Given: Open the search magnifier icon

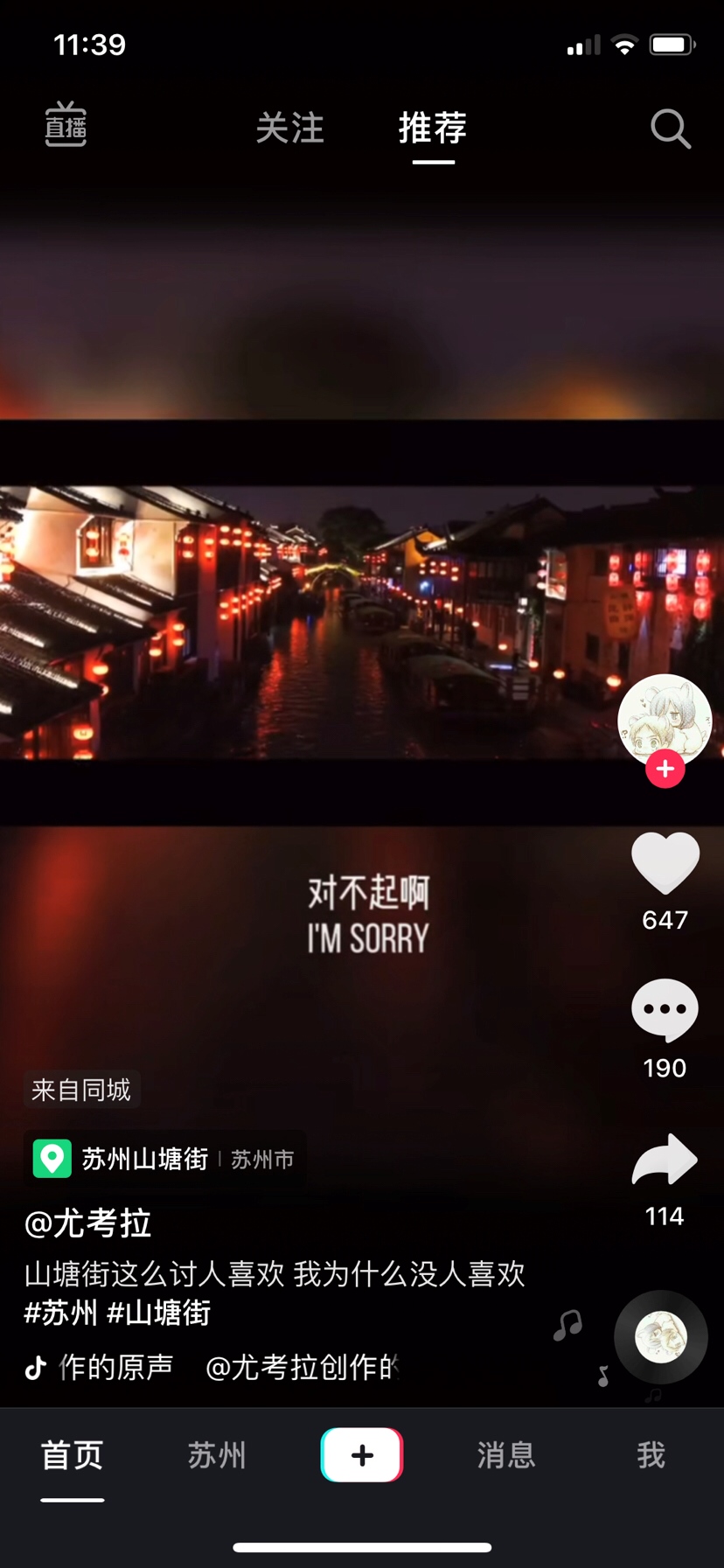Looking at the screenshot, I should pos(671,129).
